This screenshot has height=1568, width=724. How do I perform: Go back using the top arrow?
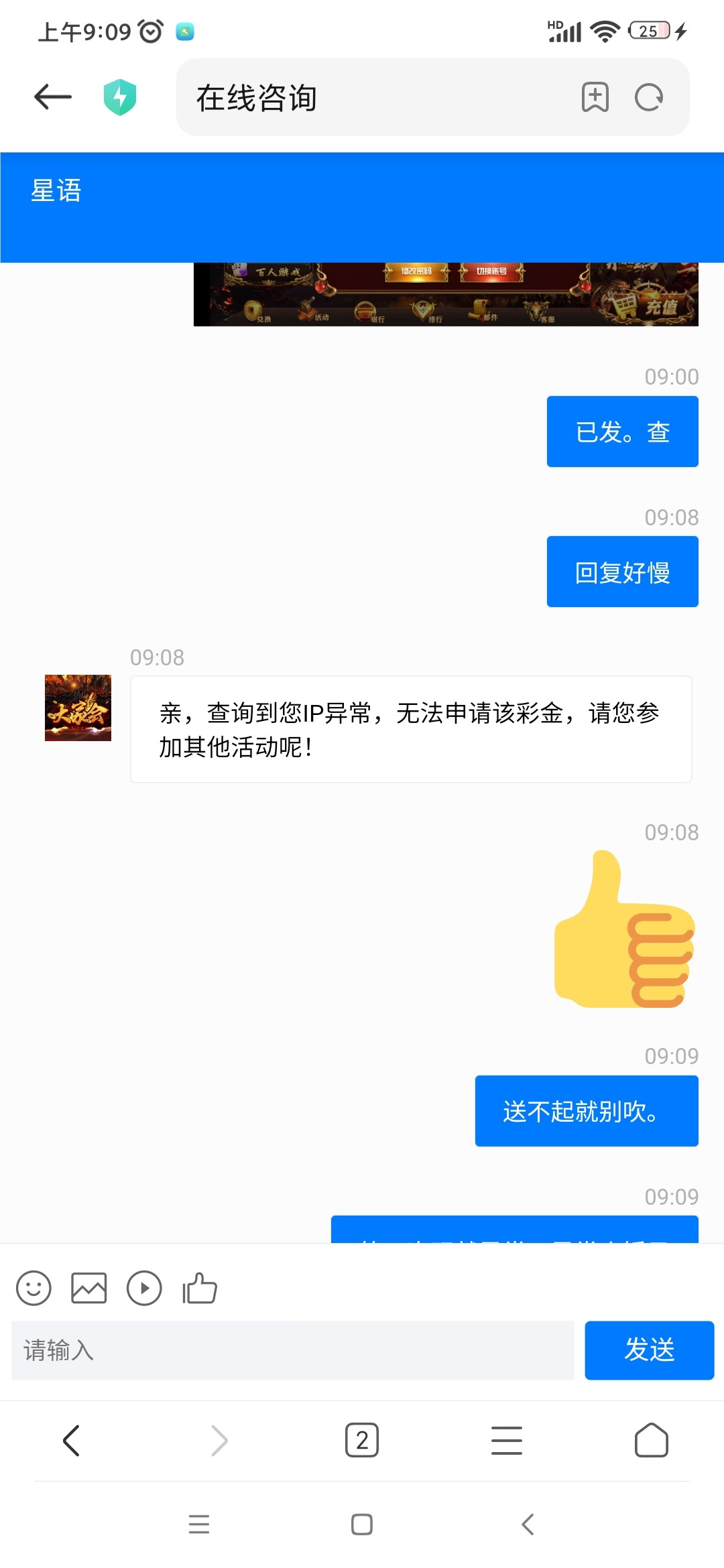click(x=53, y=97)
